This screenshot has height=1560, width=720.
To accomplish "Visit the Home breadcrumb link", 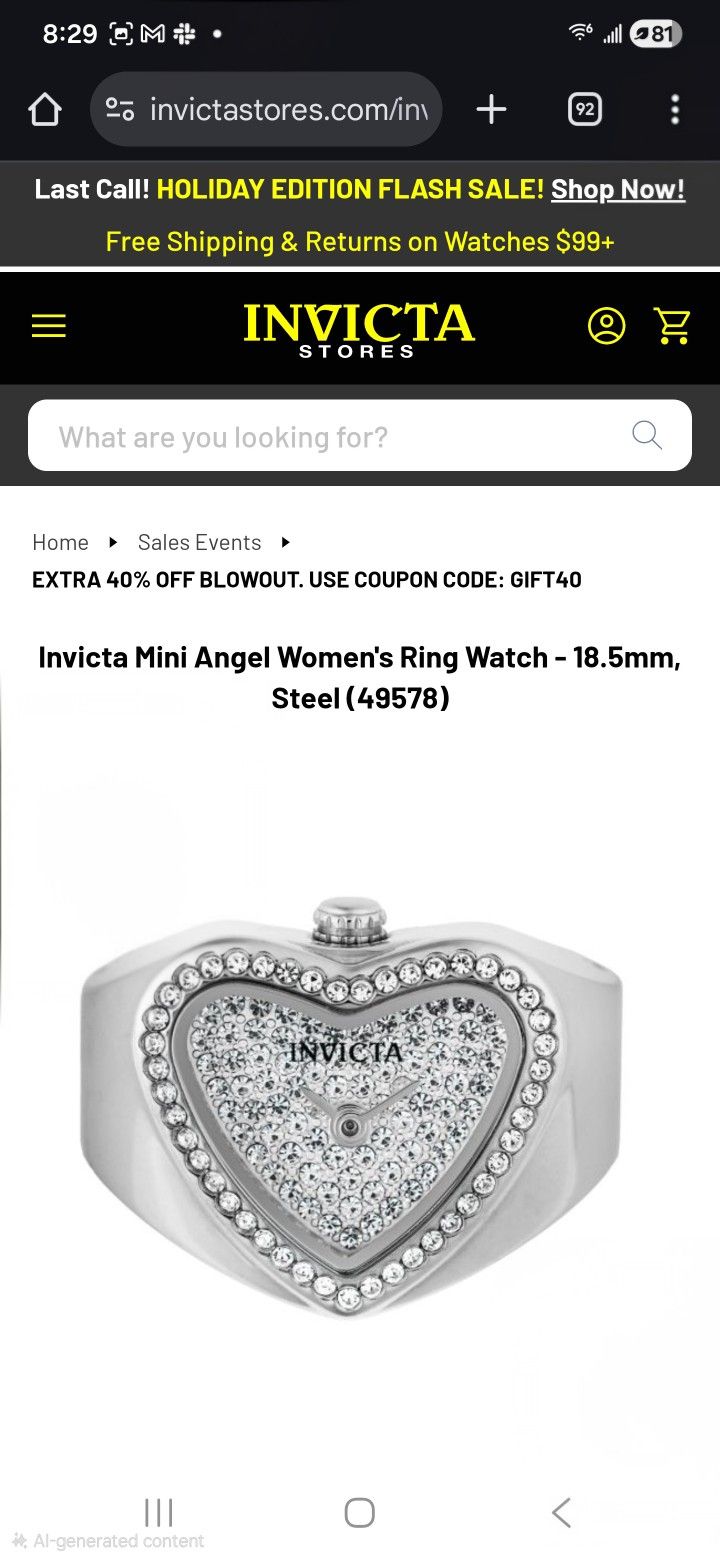I will coord(60,542).
